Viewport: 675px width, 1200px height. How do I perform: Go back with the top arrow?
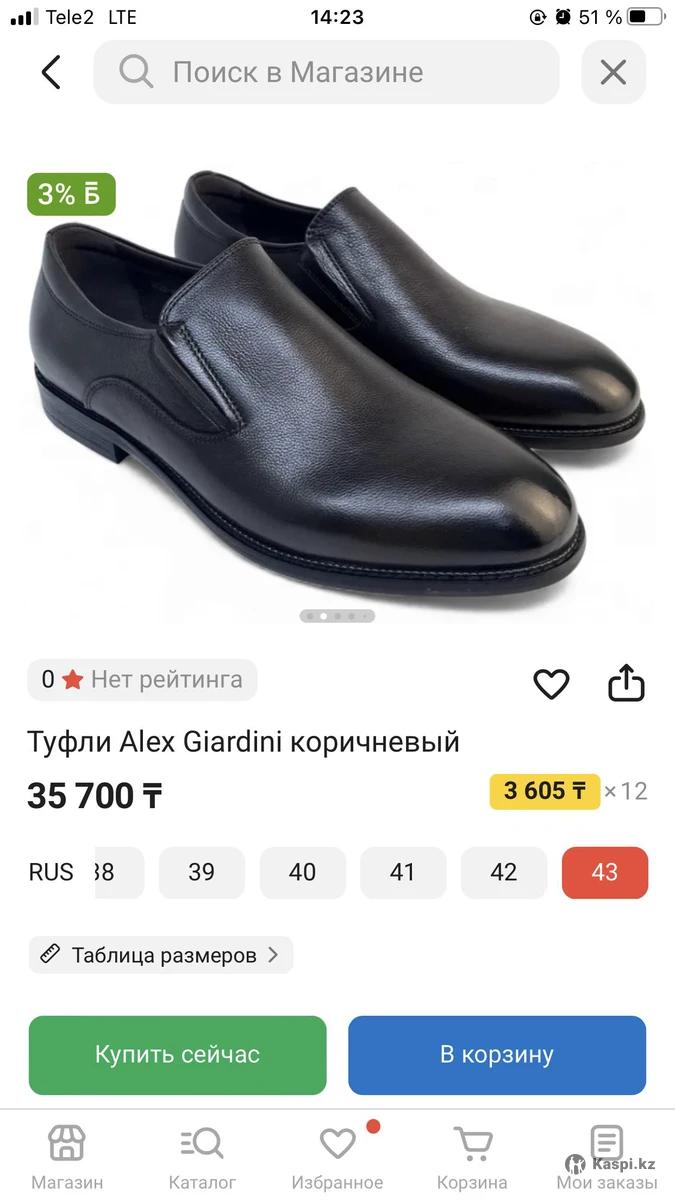click(51, 72)
